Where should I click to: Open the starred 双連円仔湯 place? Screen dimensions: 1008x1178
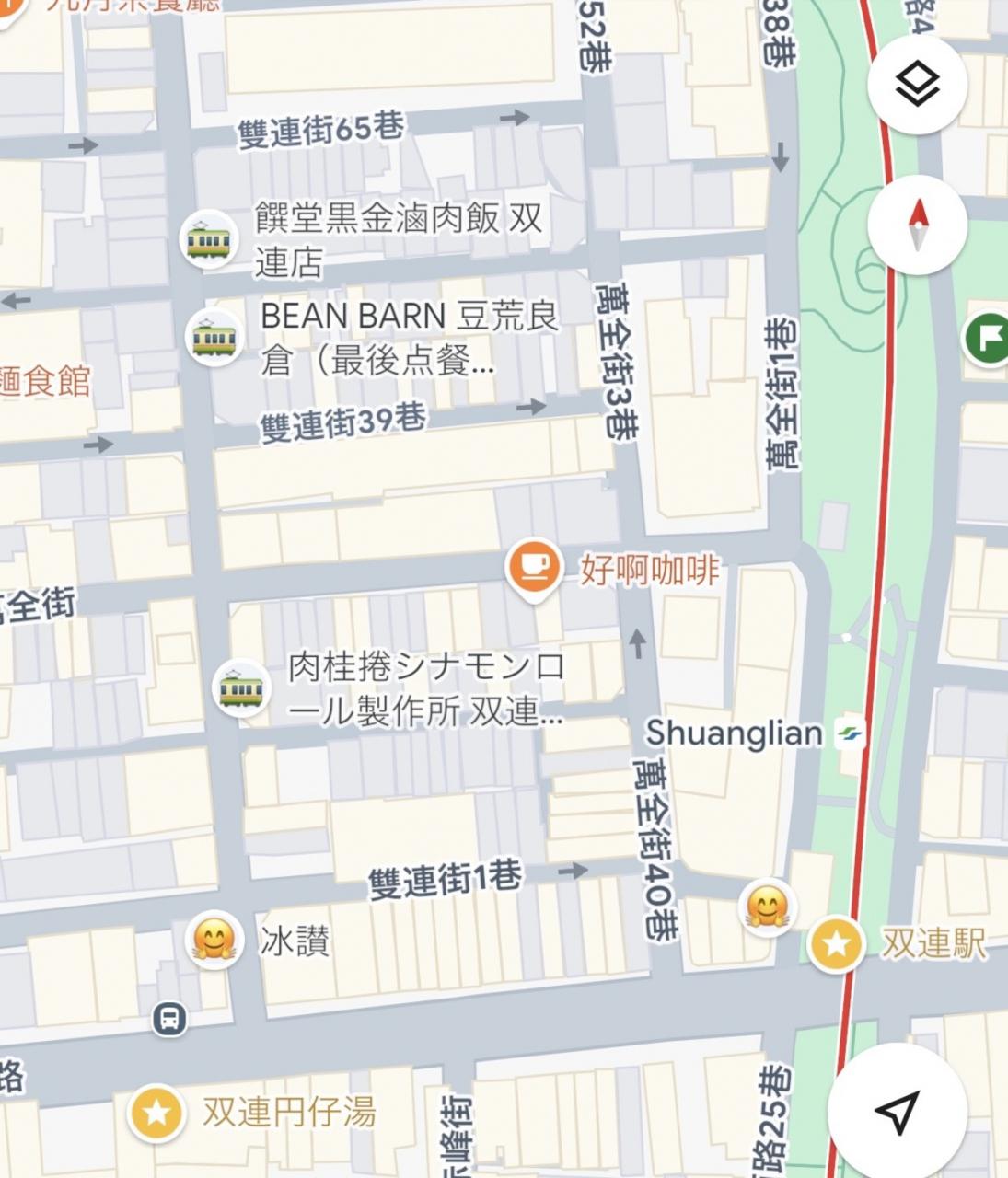[156, 1113]
